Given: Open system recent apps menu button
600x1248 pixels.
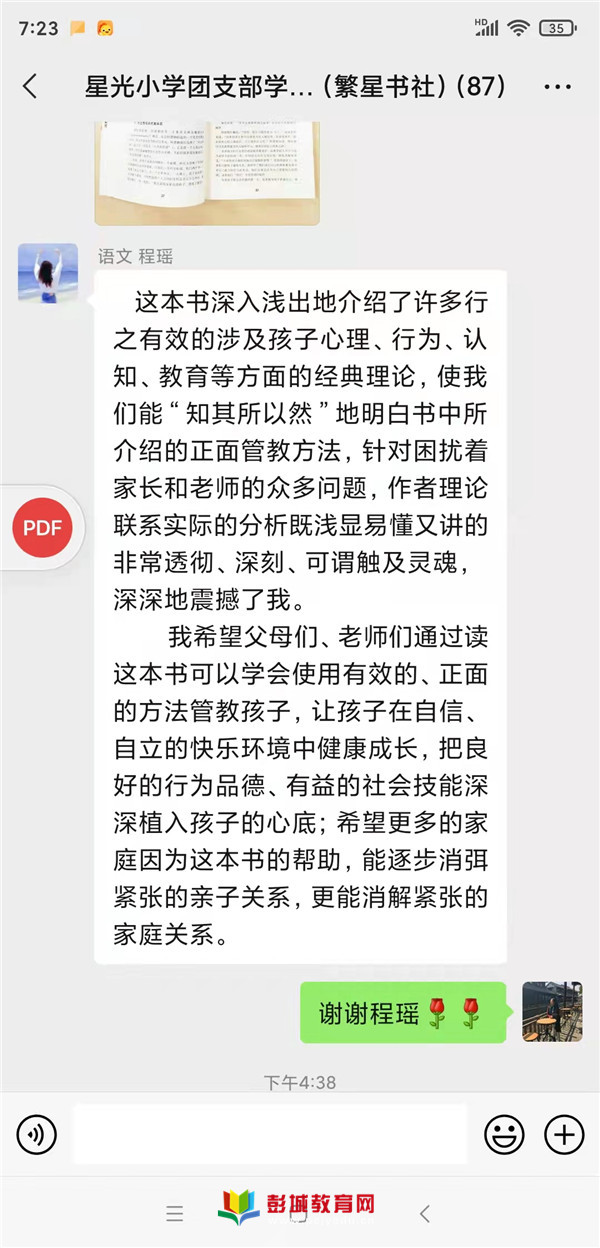Looking at the screenshot, I should coord(175,1214).
